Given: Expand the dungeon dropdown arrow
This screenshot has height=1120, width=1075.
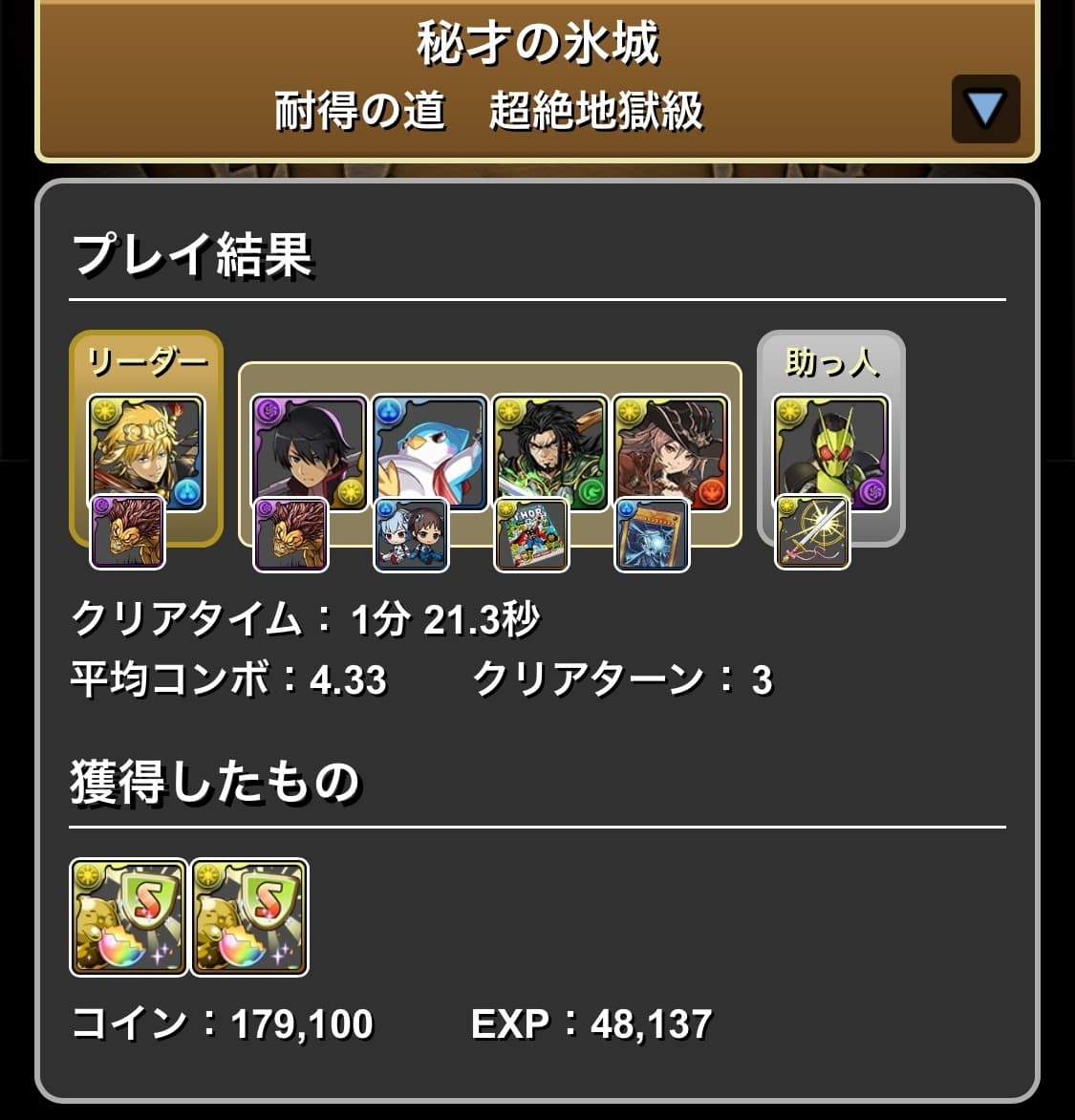Looking at the screenshot, I should pos(985,109).
